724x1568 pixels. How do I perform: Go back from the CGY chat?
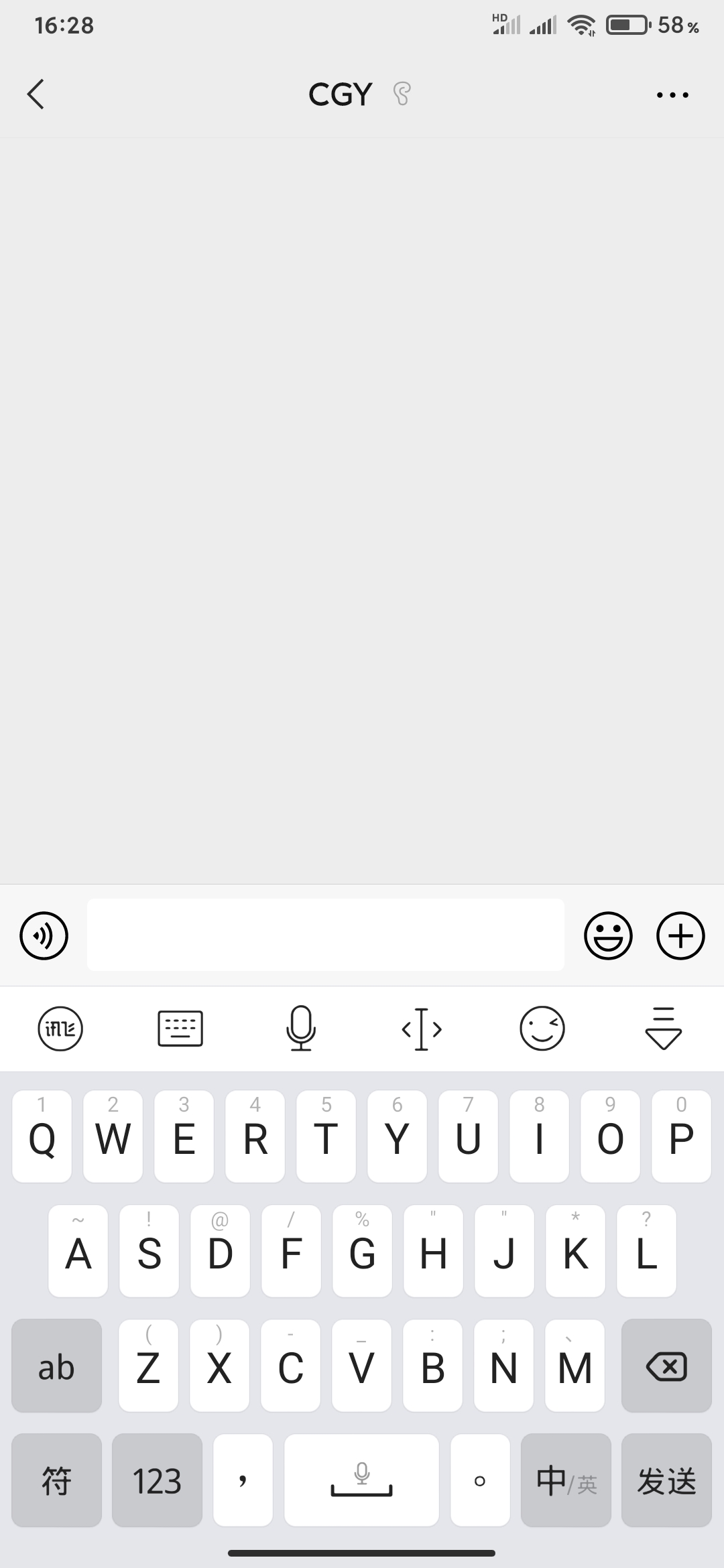click(x=36, y=94)
